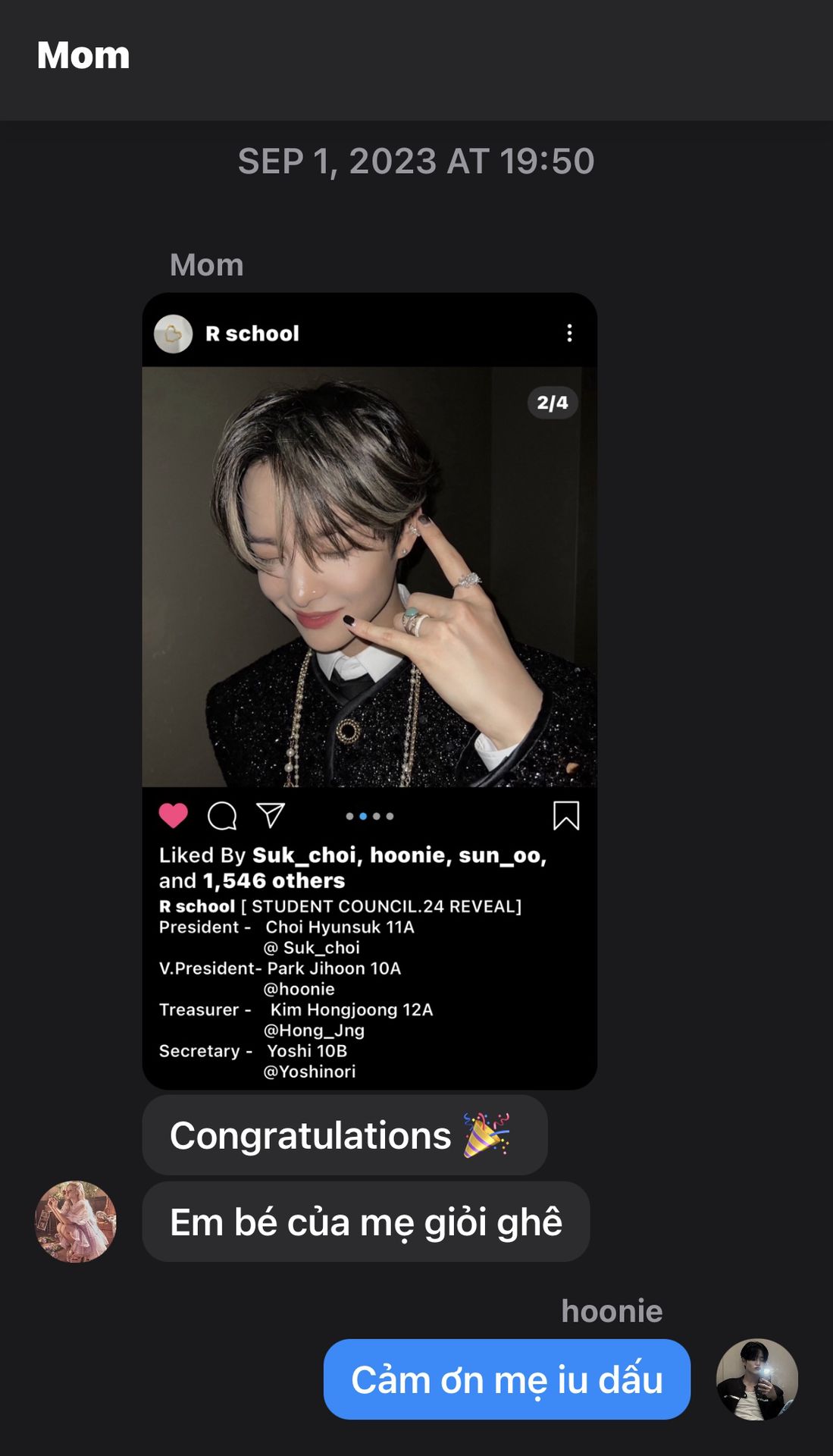This screenshot has width=833, height=1456.
Task: Open the three-dot menu on R school post
Action: point(569,334)
